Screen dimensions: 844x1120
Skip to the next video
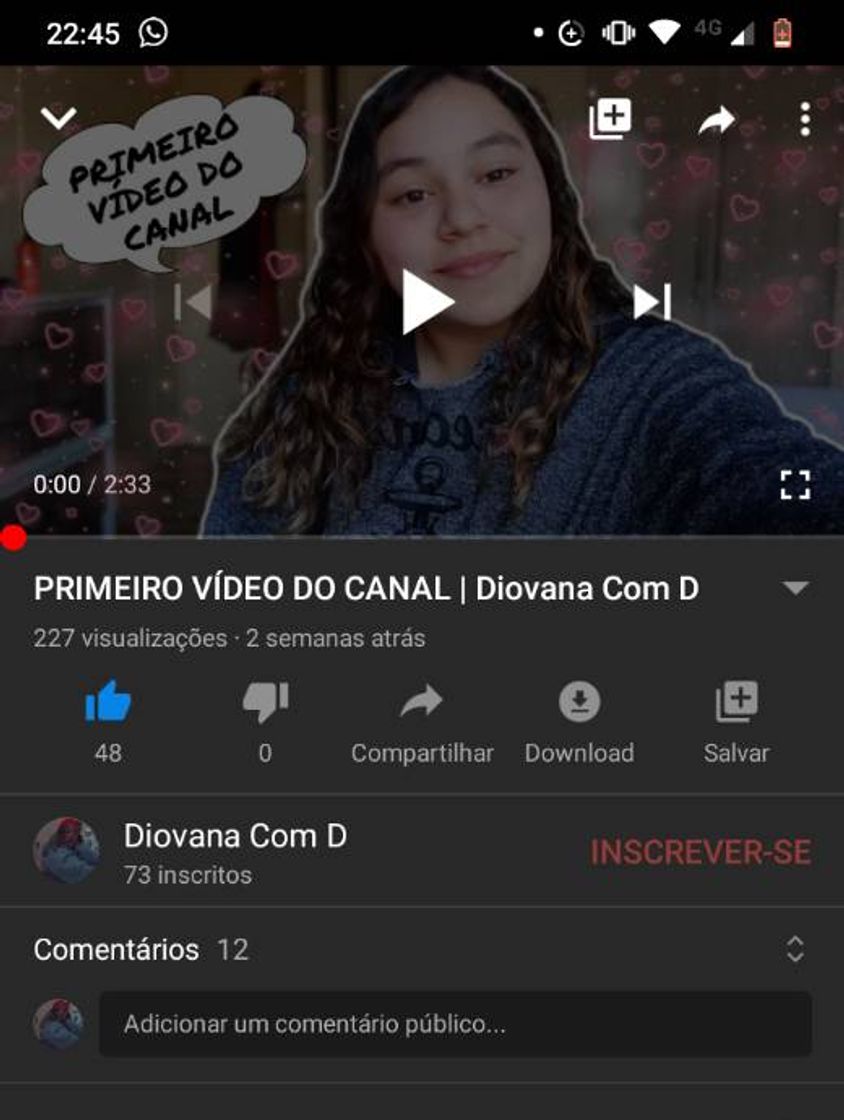pos(652,301)
